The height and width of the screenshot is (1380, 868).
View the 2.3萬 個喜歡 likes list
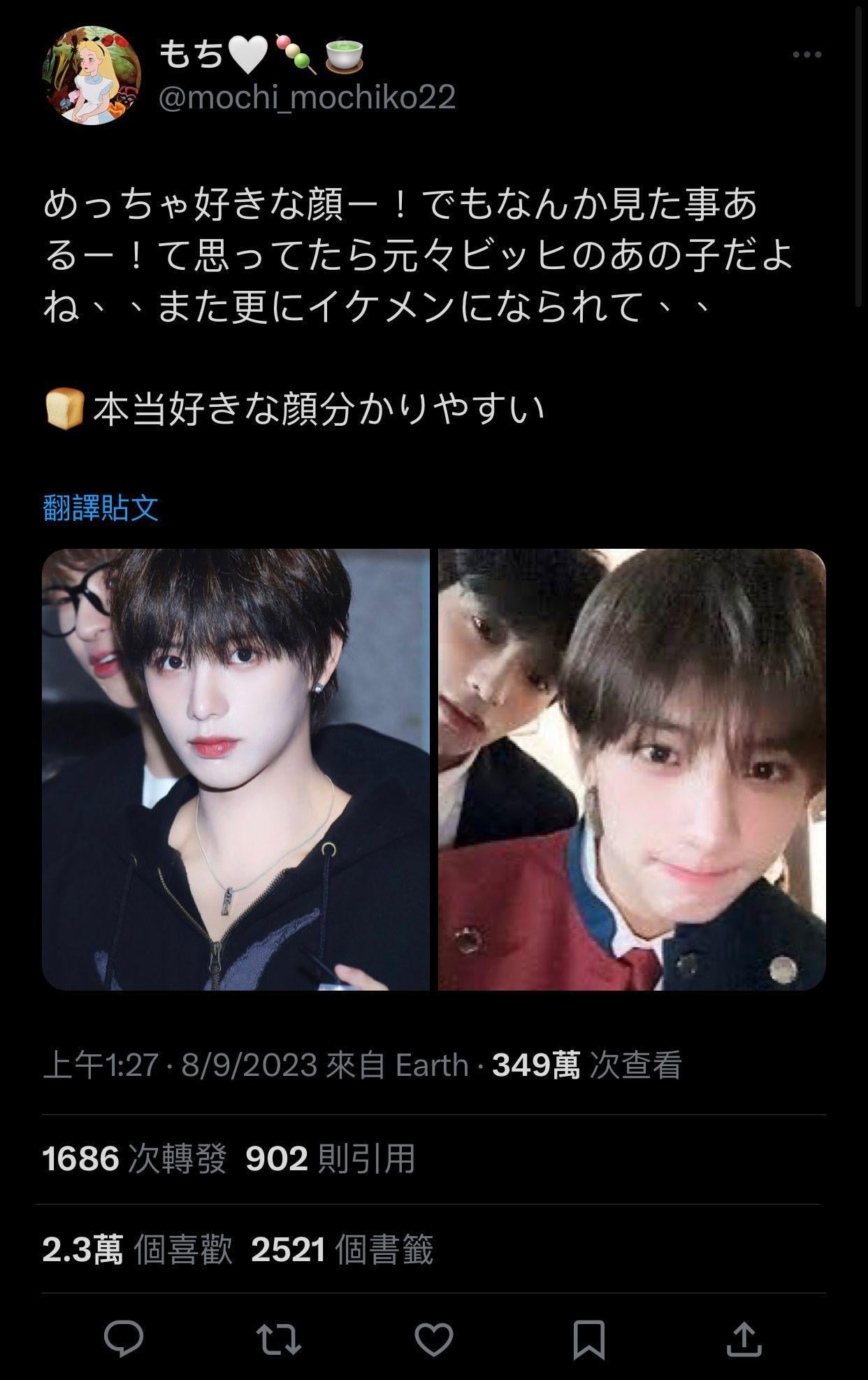pos(137,1250)
